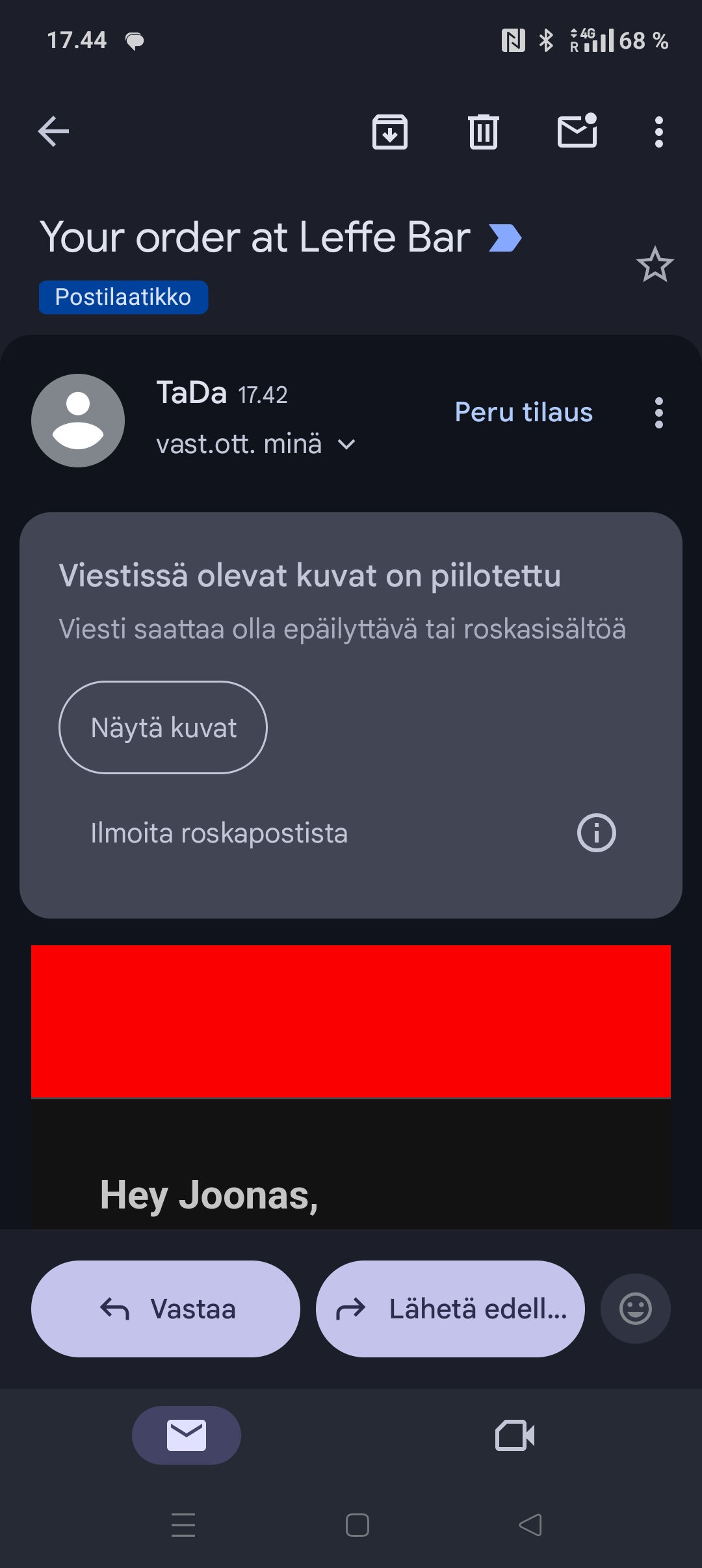The image size is (702, 1568).
Task: Delete this email with trash icon
Action: click(x=483, y=132)
